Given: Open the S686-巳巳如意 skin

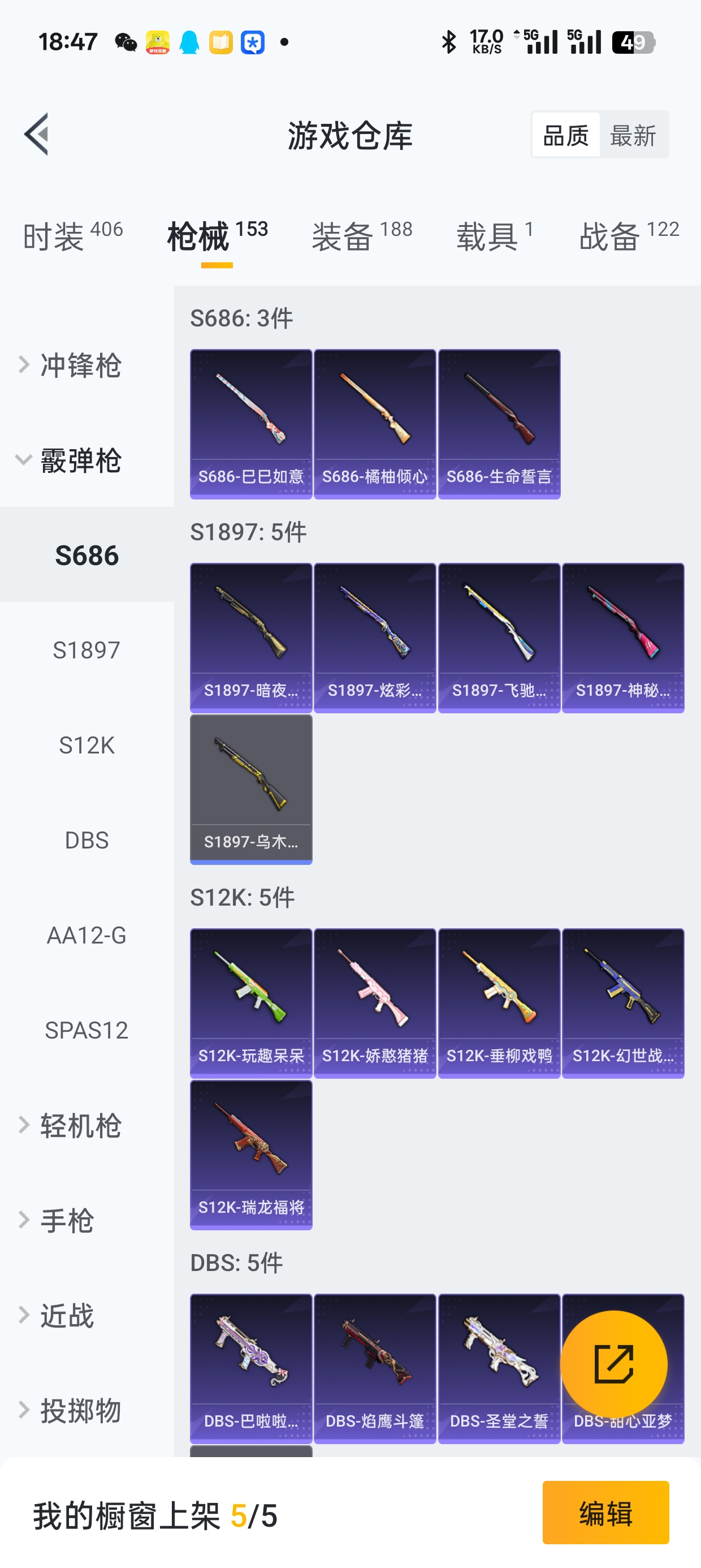Looking at the screenshot, I should pyautogui.click(x=250, y=424).
